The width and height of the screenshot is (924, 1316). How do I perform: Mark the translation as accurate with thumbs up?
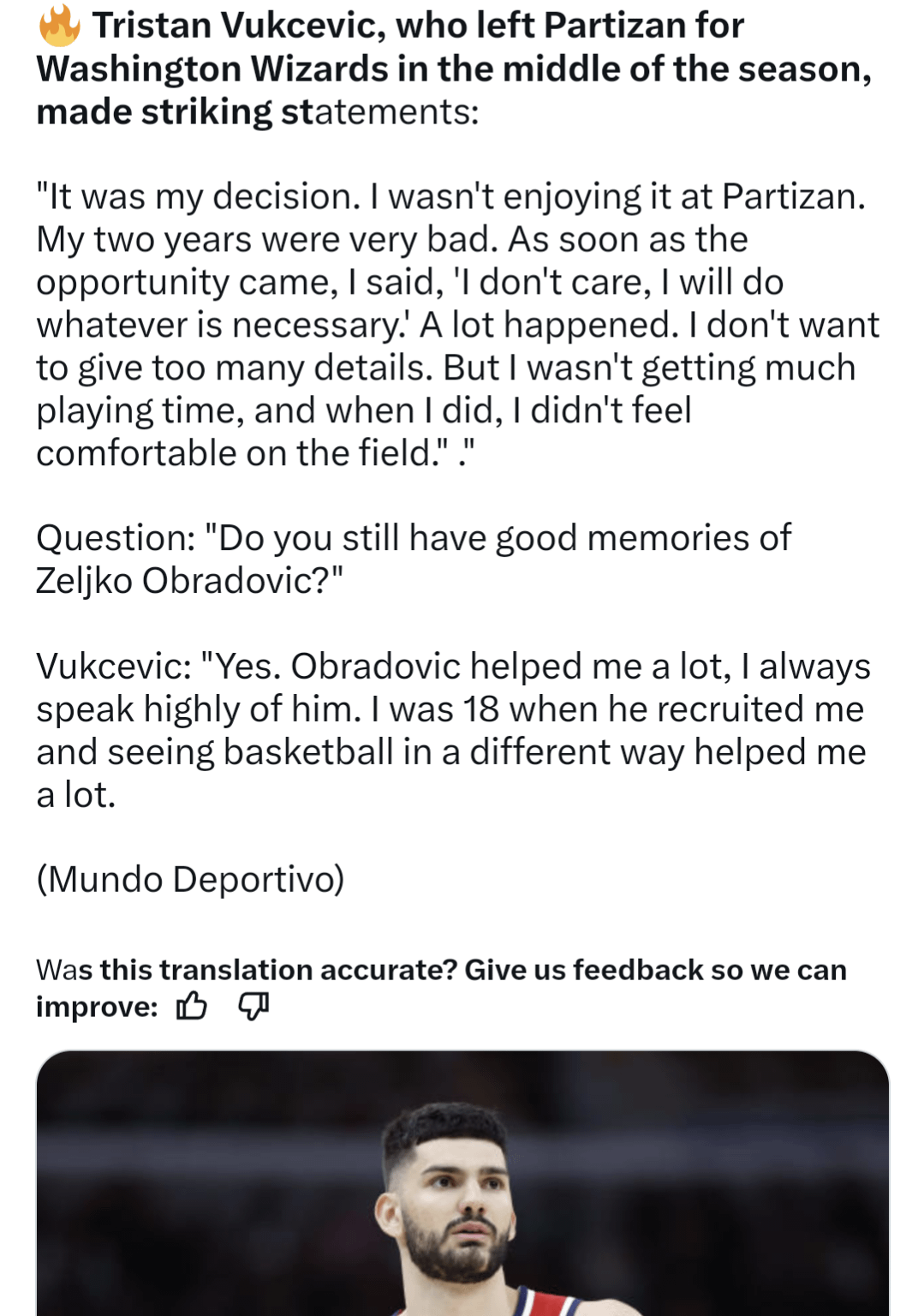[191, 1007]
